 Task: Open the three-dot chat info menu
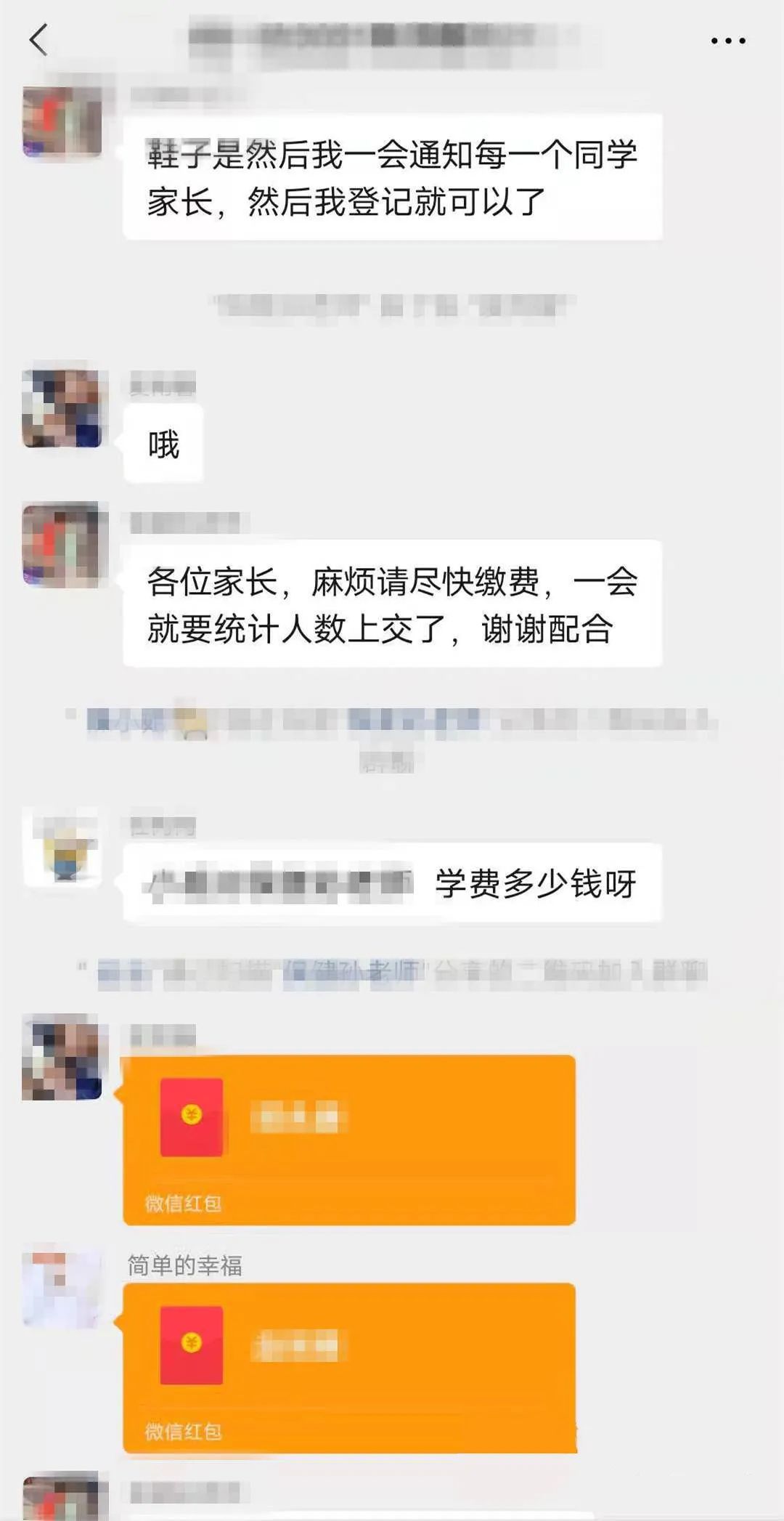click(x=727, y=41)
